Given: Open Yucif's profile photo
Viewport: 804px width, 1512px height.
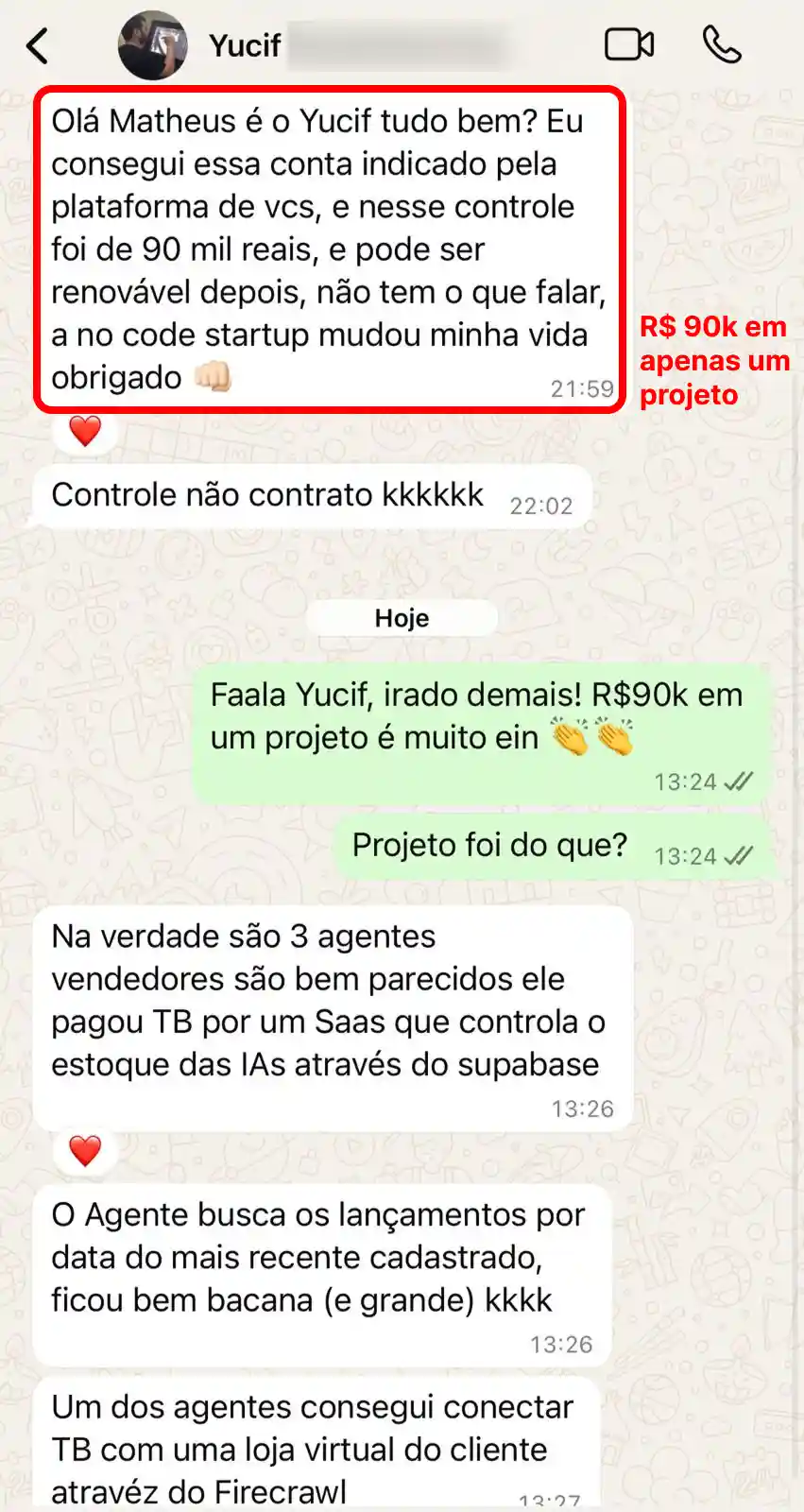Looking at the screenshot, I should point(154,43).
